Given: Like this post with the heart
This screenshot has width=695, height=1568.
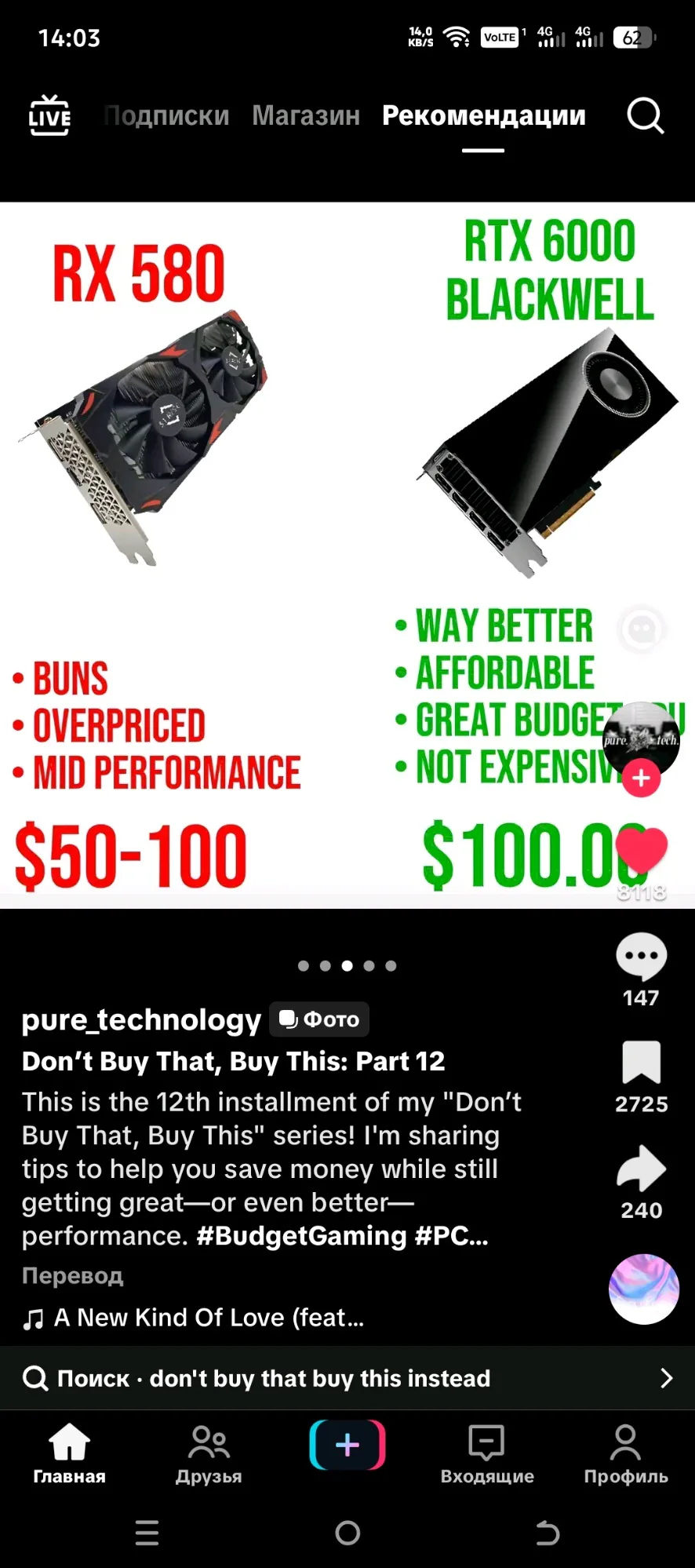Looking at the screenshot, I should tap(641, 851).
